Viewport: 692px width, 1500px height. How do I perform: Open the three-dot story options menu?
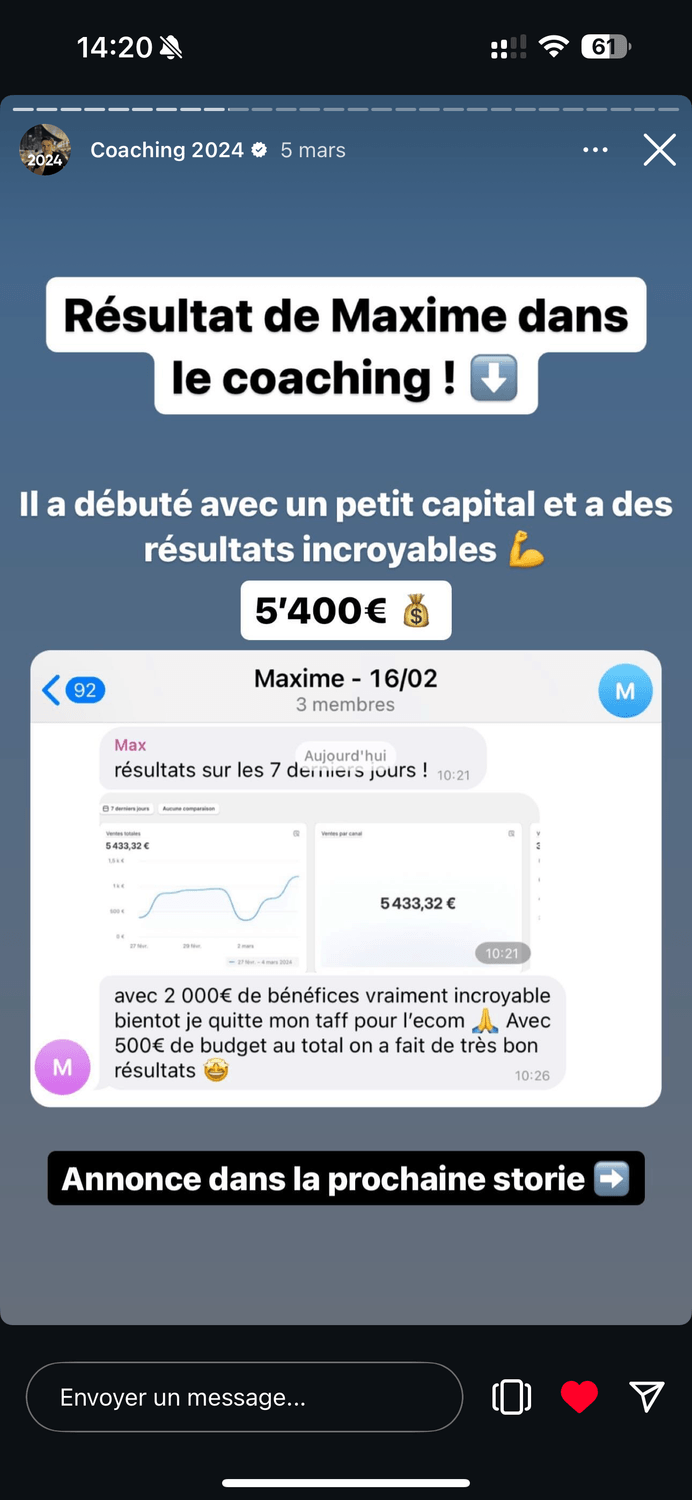click(595, 150)
